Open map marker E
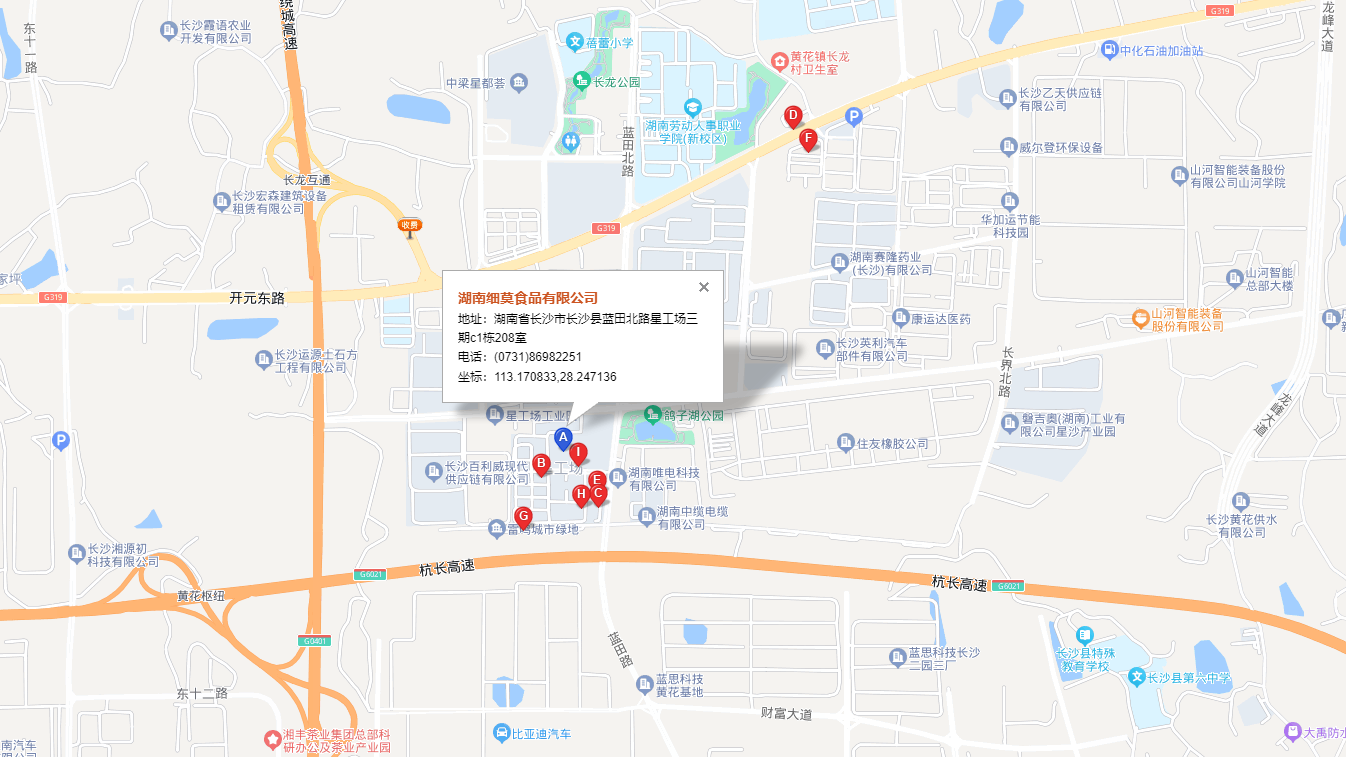 click(x=596, y=480)
